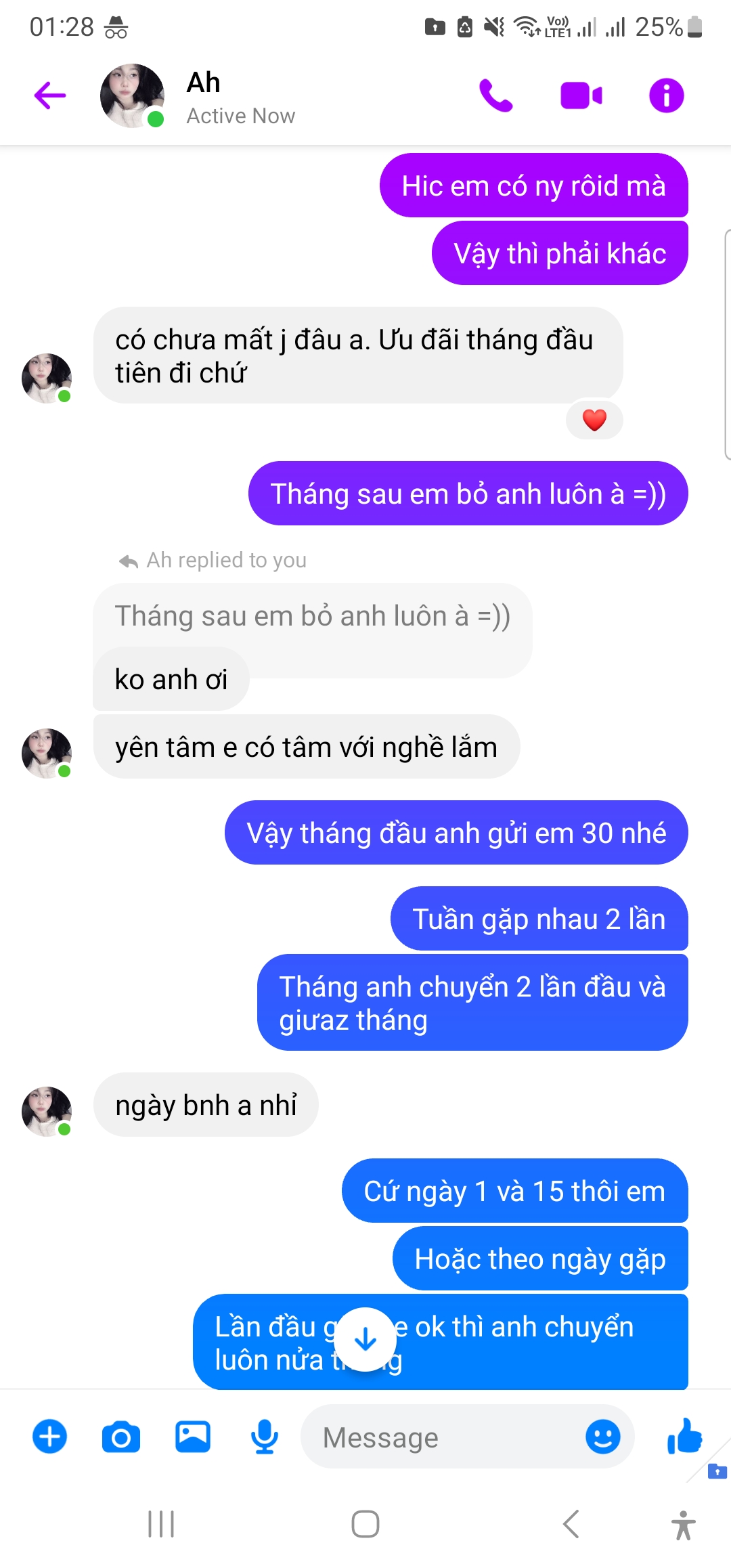Open the emoji picker
731x1568 pixels.
click(x=602, y=1437)
